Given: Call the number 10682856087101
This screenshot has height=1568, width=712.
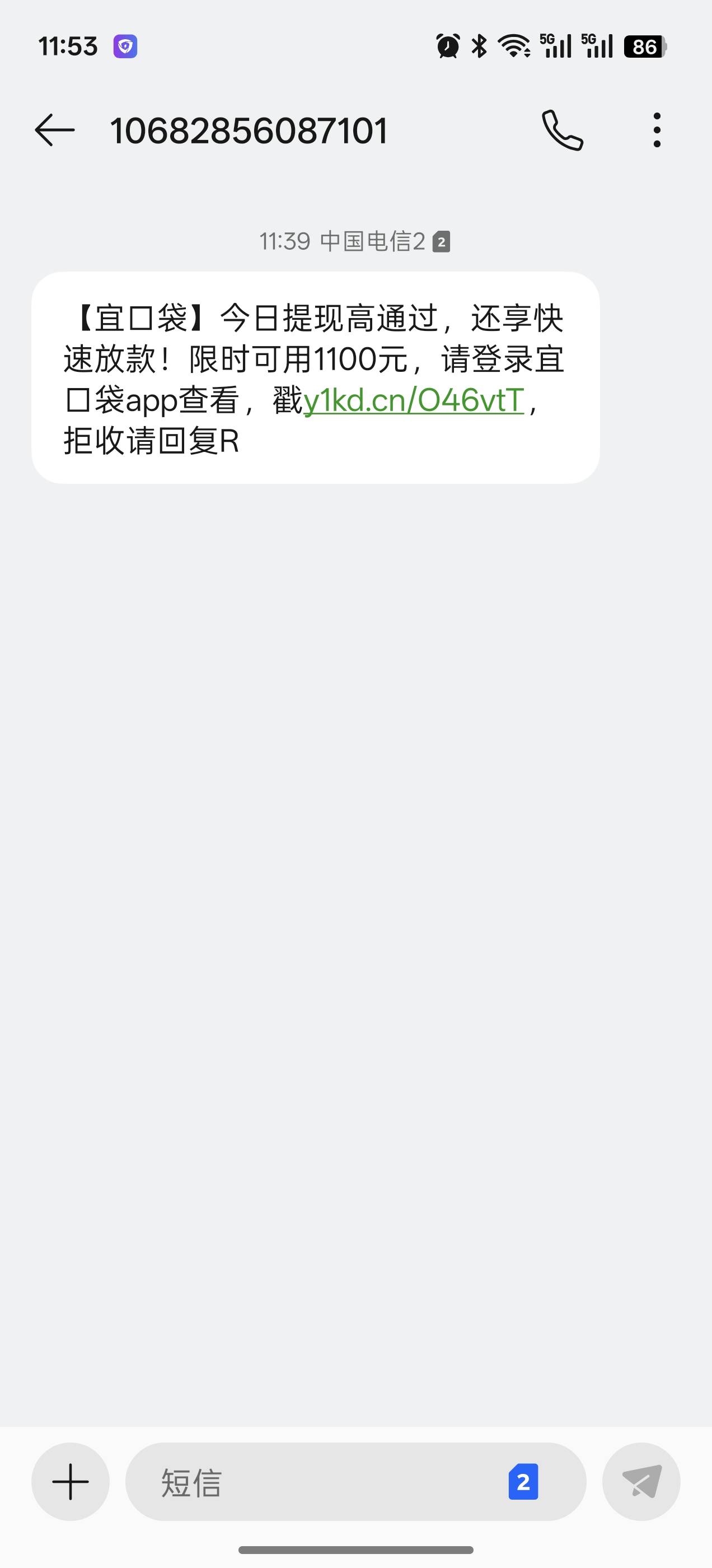Looking at the screenshot, I should point(563,130).
